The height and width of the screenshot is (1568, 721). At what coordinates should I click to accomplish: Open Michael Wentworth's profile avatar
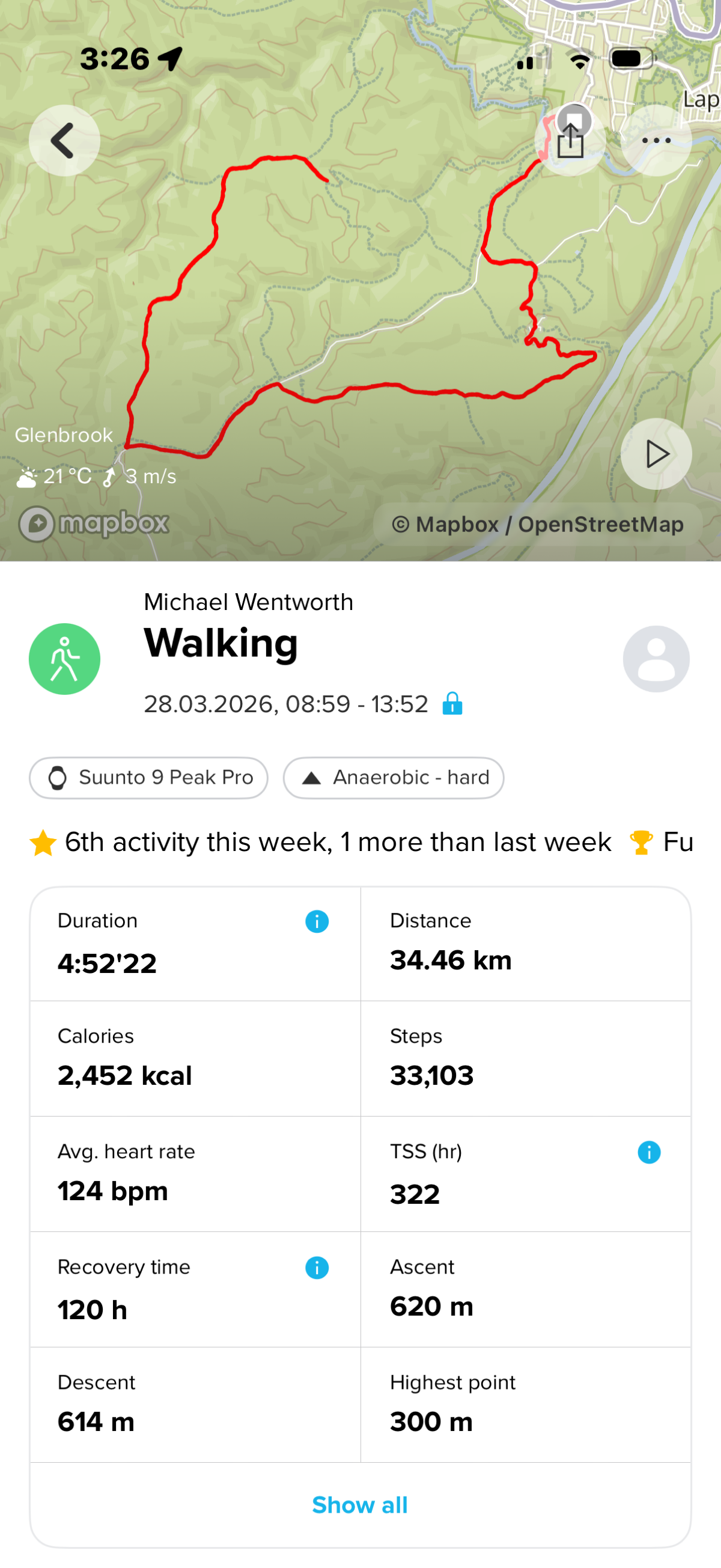pyautogui.click(x=656, y=659)
